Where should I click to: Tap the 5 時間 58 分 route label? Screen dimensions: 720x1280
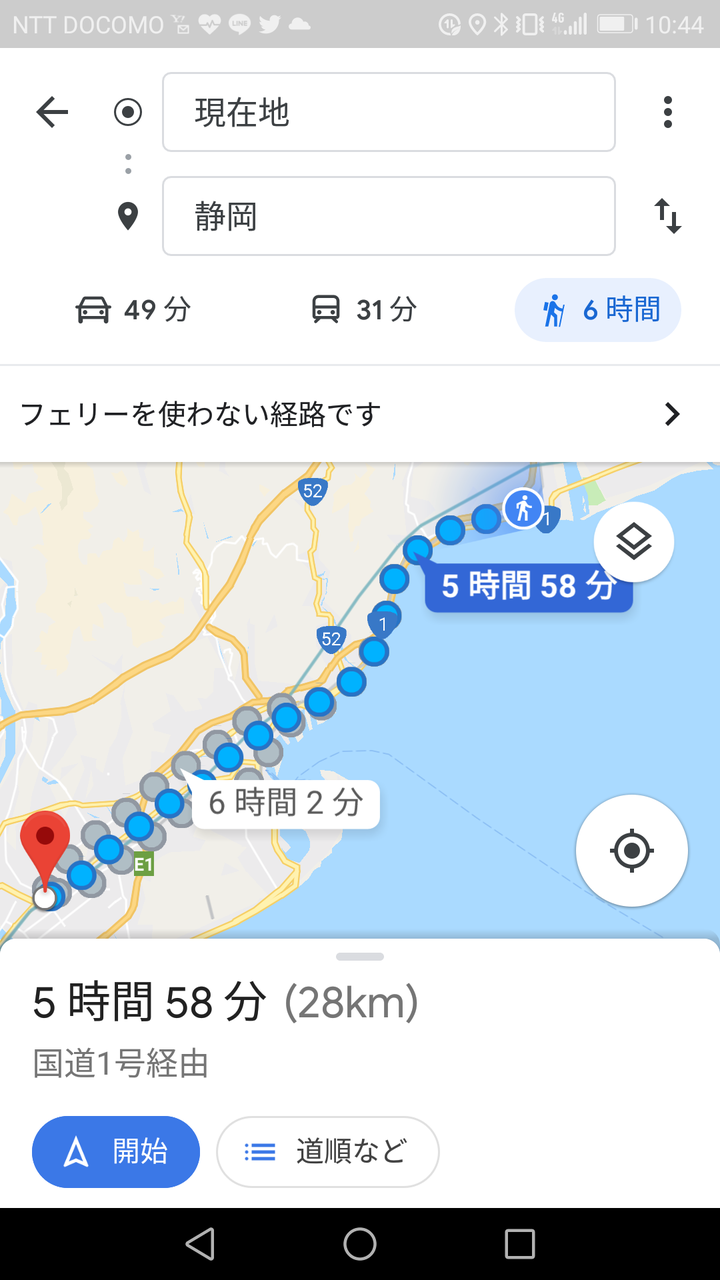pyautogui.click(x=528, y=586)
